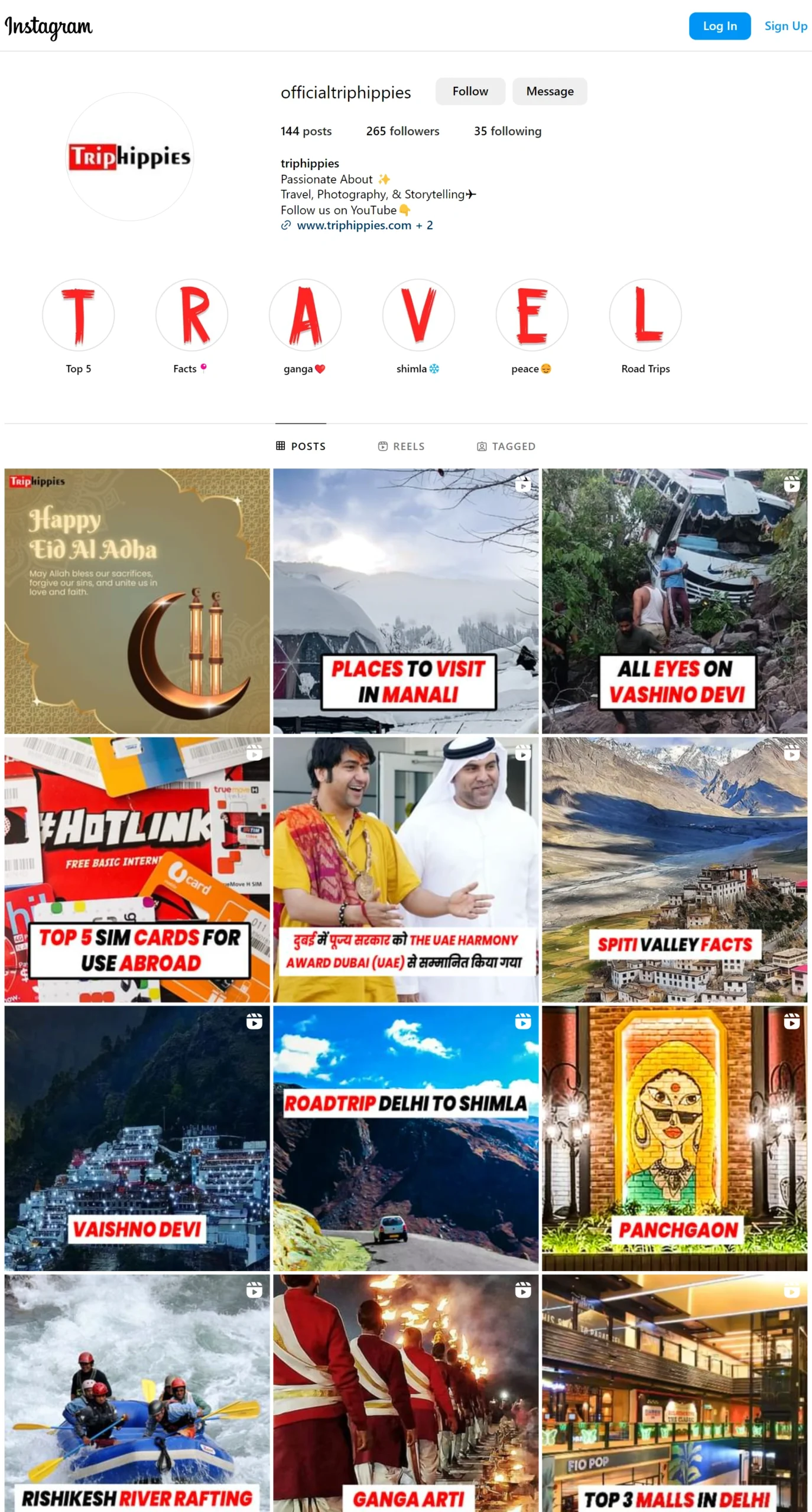This screenshot has width=812, height=1512.
Task: Follow officialtriphippies
Action: (x=470, y=92)
